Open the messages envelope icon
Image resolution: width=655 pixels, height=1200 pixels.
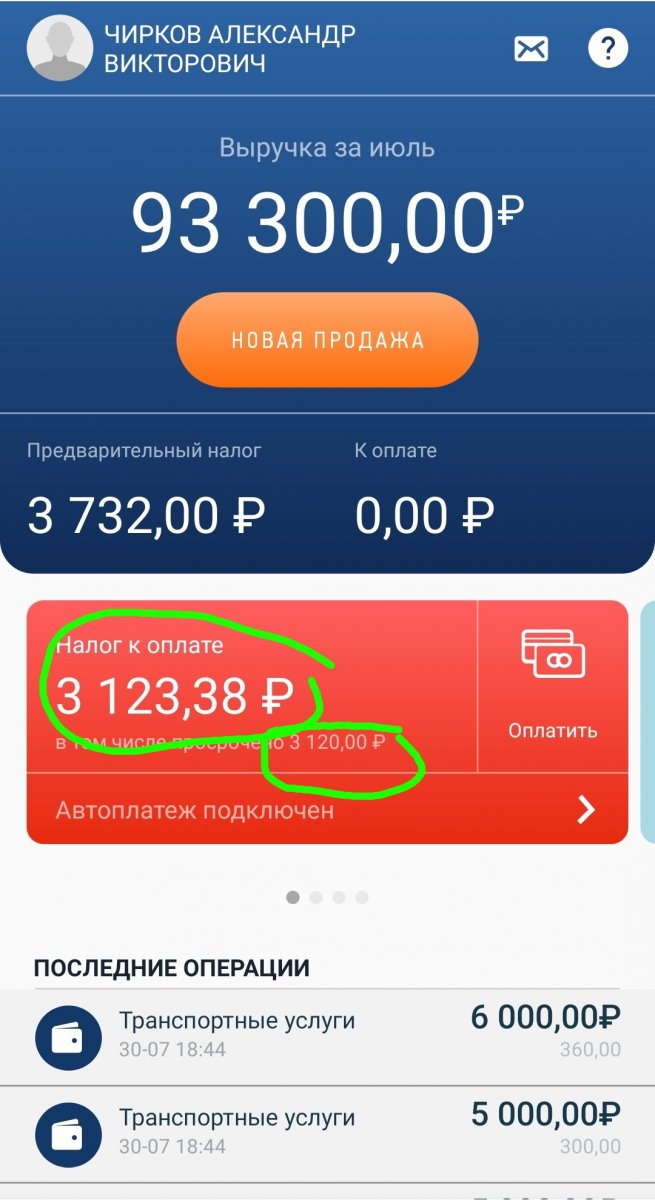(x=531, y=48)
